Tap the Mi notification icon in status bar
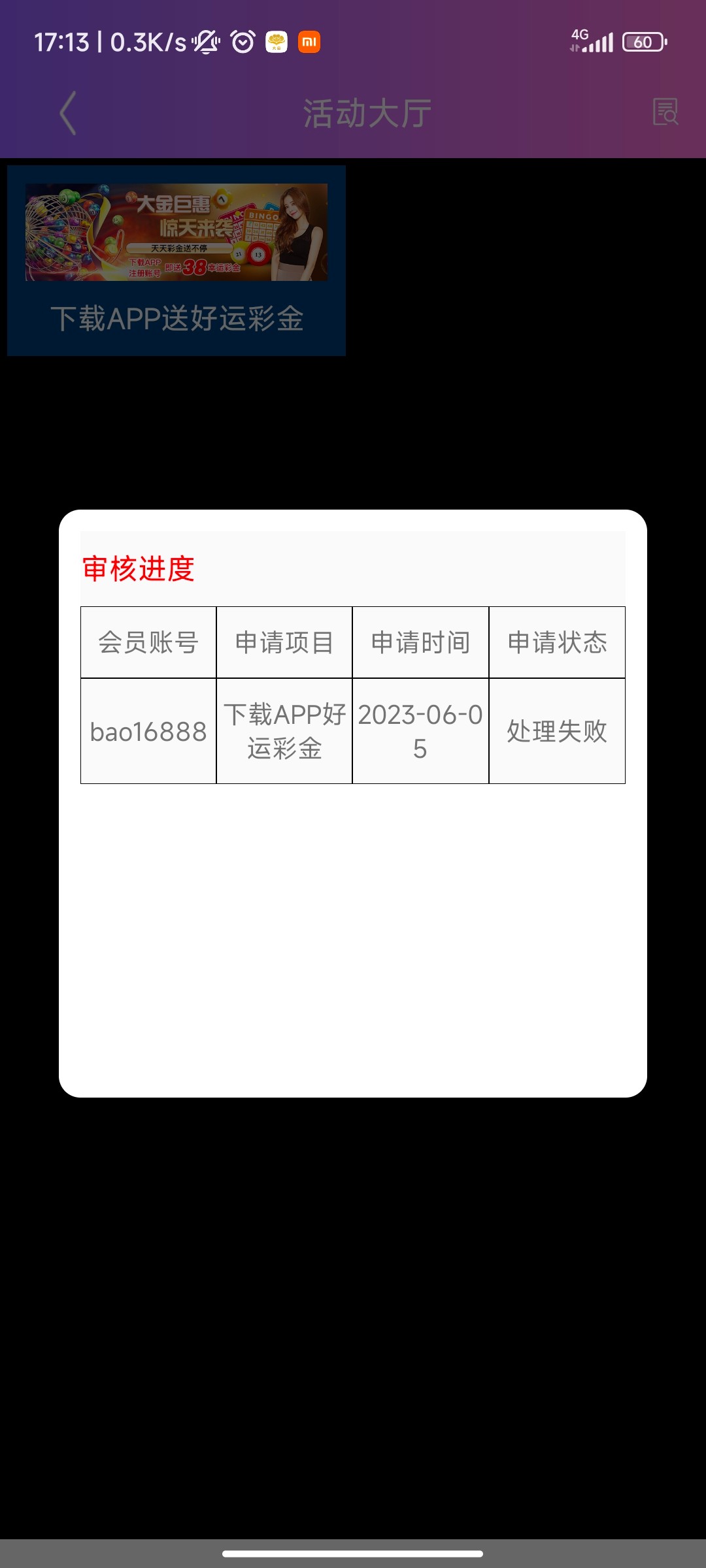706x1568 pixels. 310,41
